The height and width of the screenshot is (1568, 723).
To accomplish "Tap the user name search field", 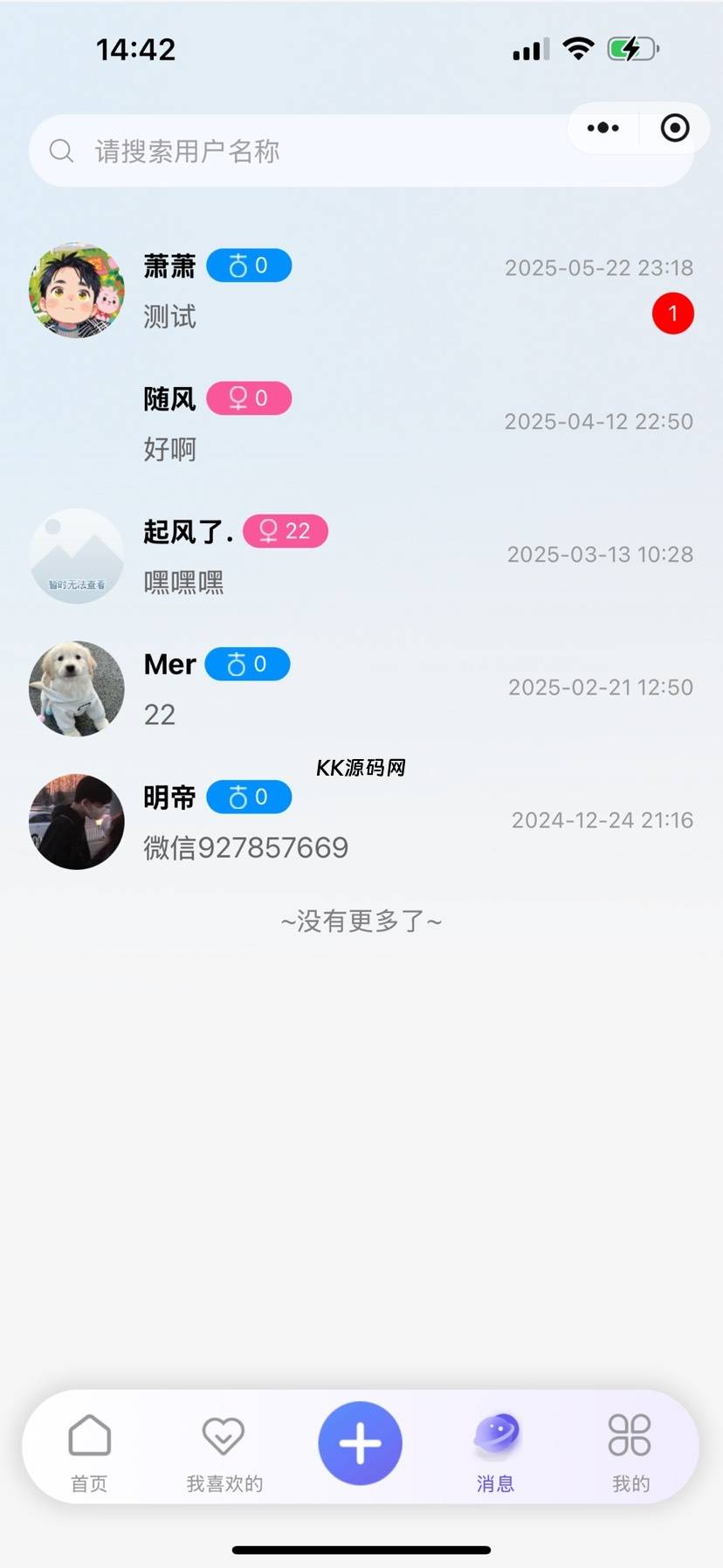I will (x=361, y=151).
